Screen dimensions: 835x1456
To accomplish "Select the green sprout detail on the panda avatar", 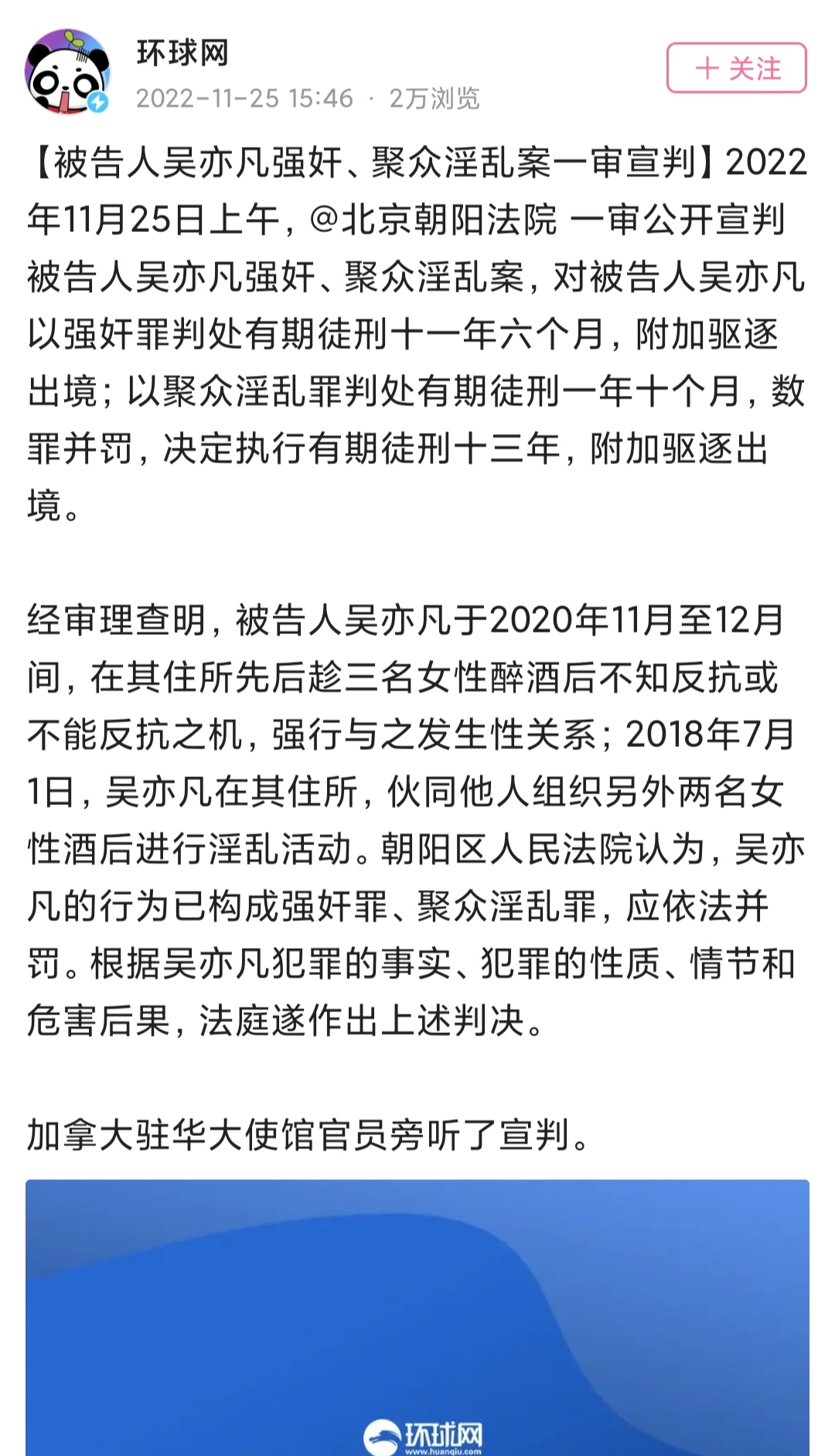I will [75, 37].
